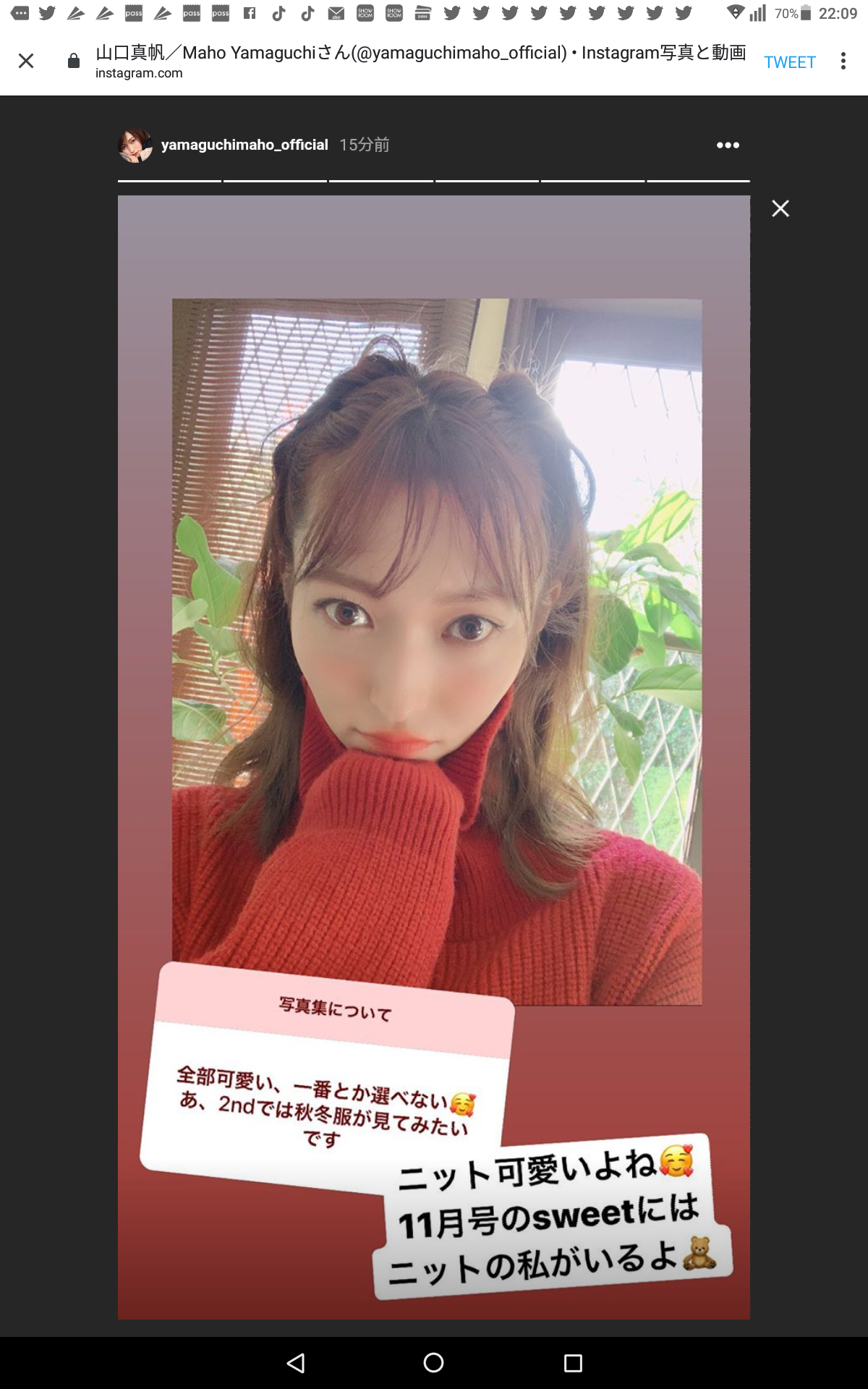This screenshot has width=868, height=1389.
Task: Go back using system navigation
Action: click(296, 1363)
